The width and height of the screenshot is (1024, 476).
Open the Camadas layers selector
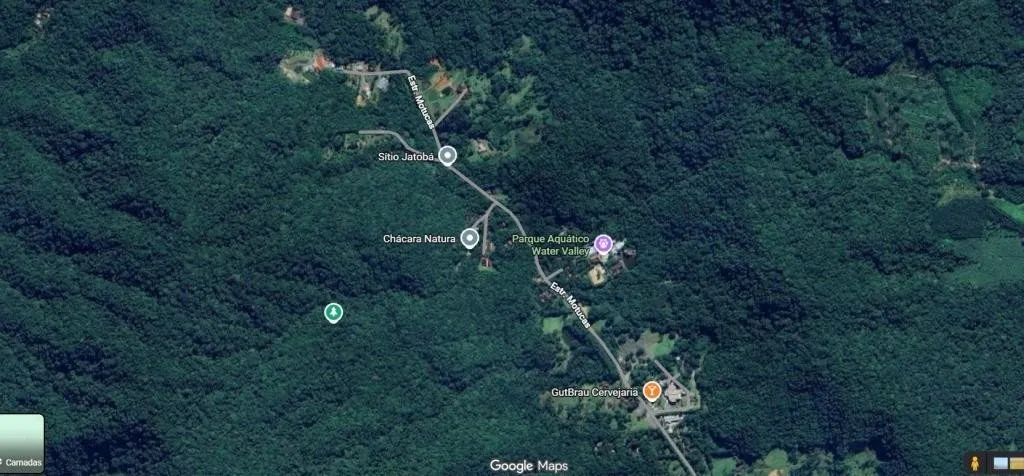coord(21,442)
